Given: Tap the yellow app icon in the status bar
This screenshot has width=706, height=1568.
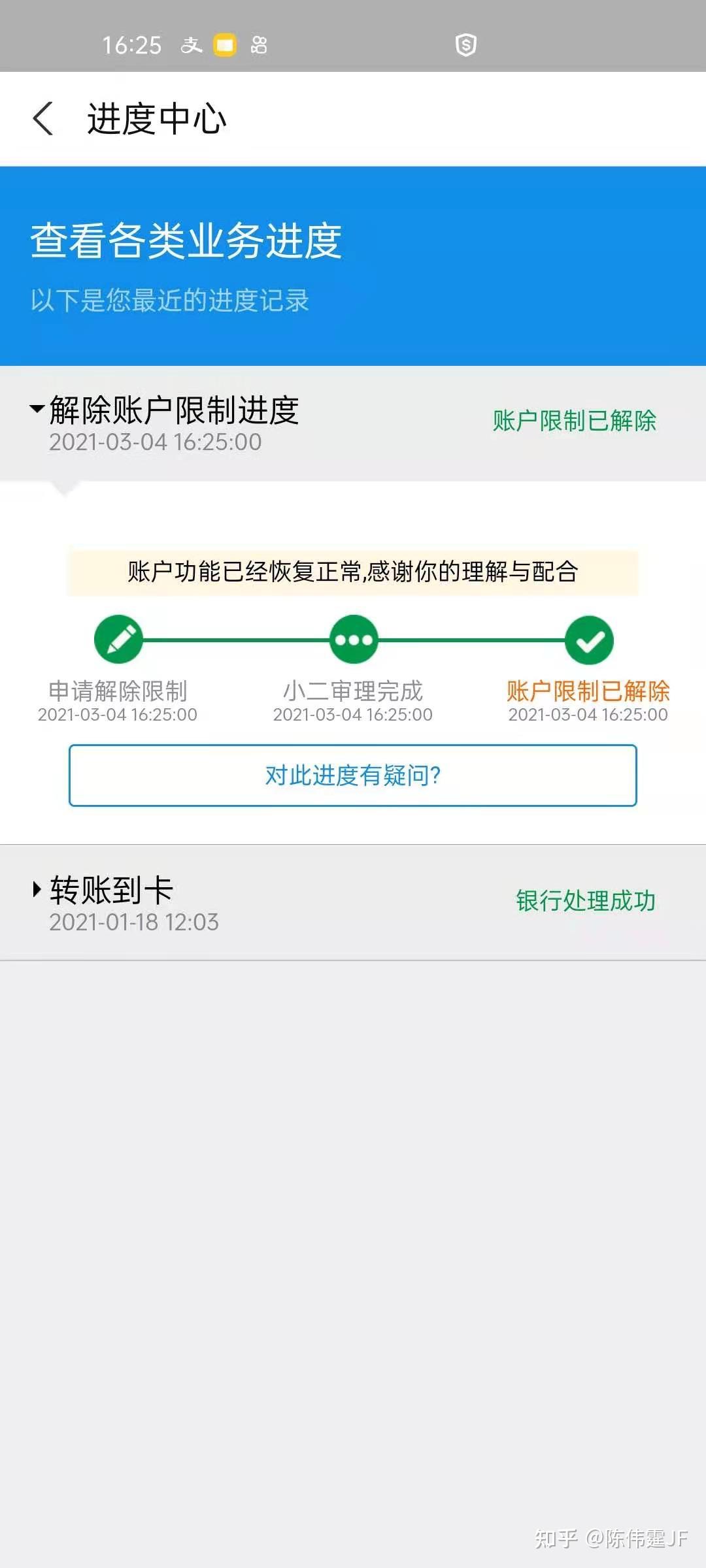Looking at the screenshot, I should 224,43.
